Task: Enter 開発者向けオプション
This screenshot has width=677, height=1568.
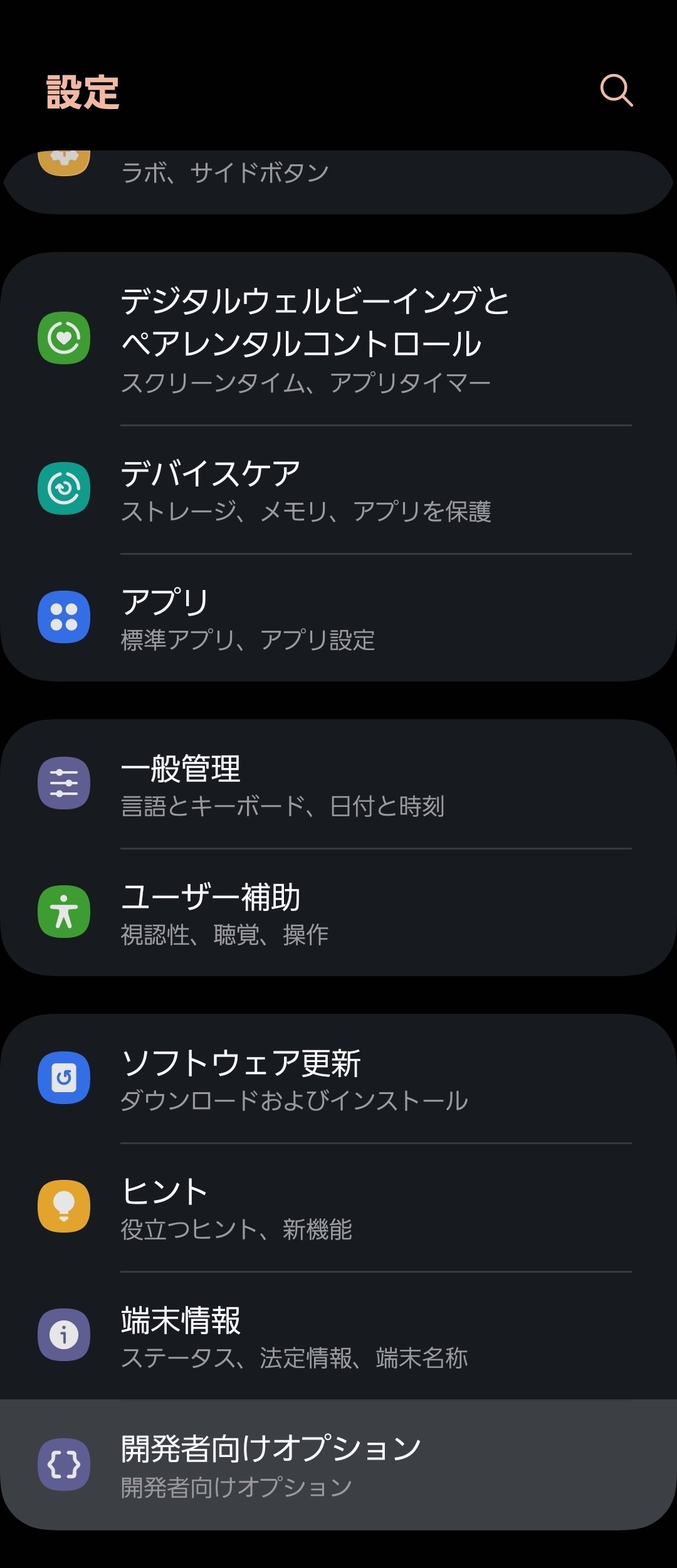Action: pos(338,1465)
